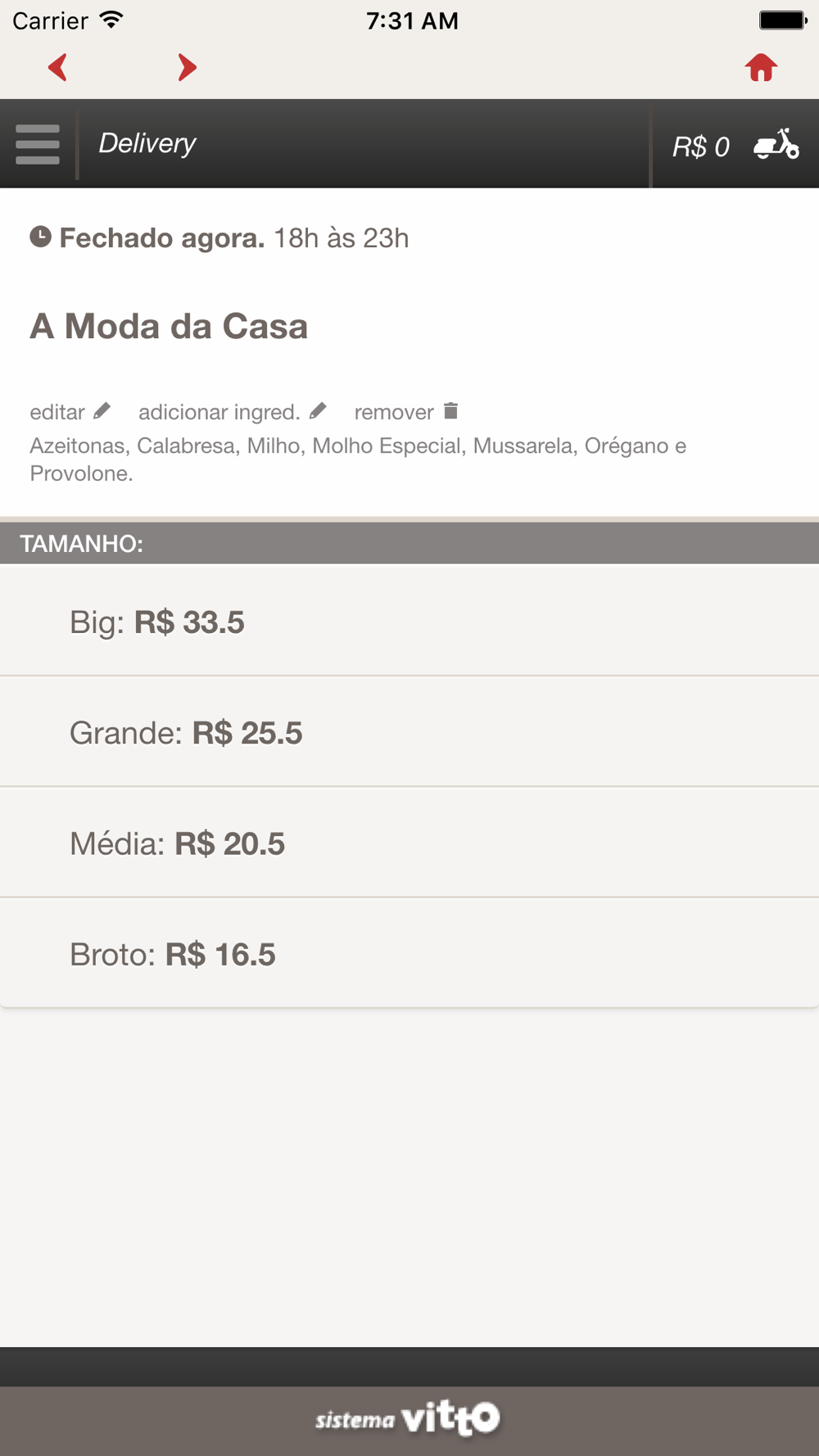This screenshot has height=1456, width=819.
Task: Select the Big size for R$ 33.5
Action: pos(409,622)
